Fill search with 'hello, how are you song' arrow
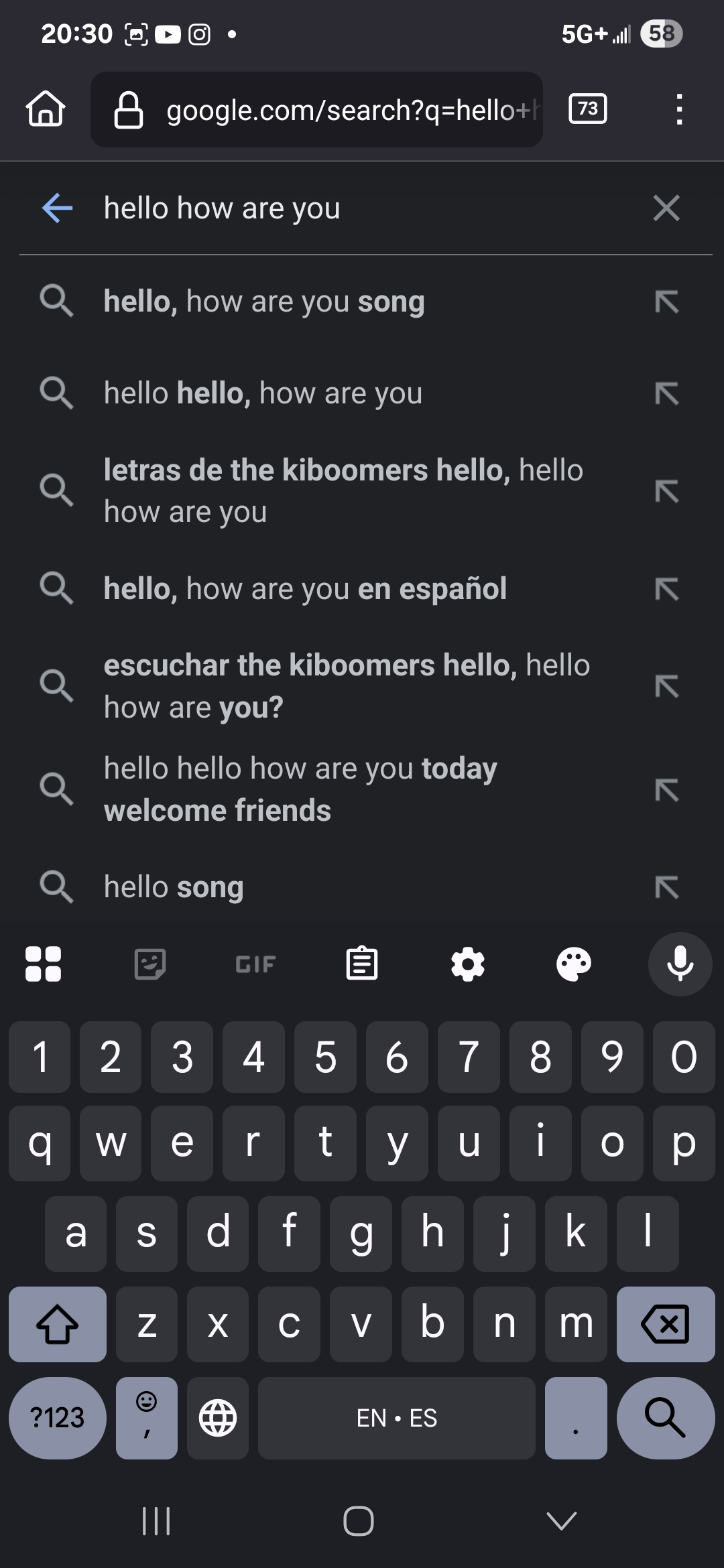This screenshot has height=1568, width=724. (x=667, y=302)
